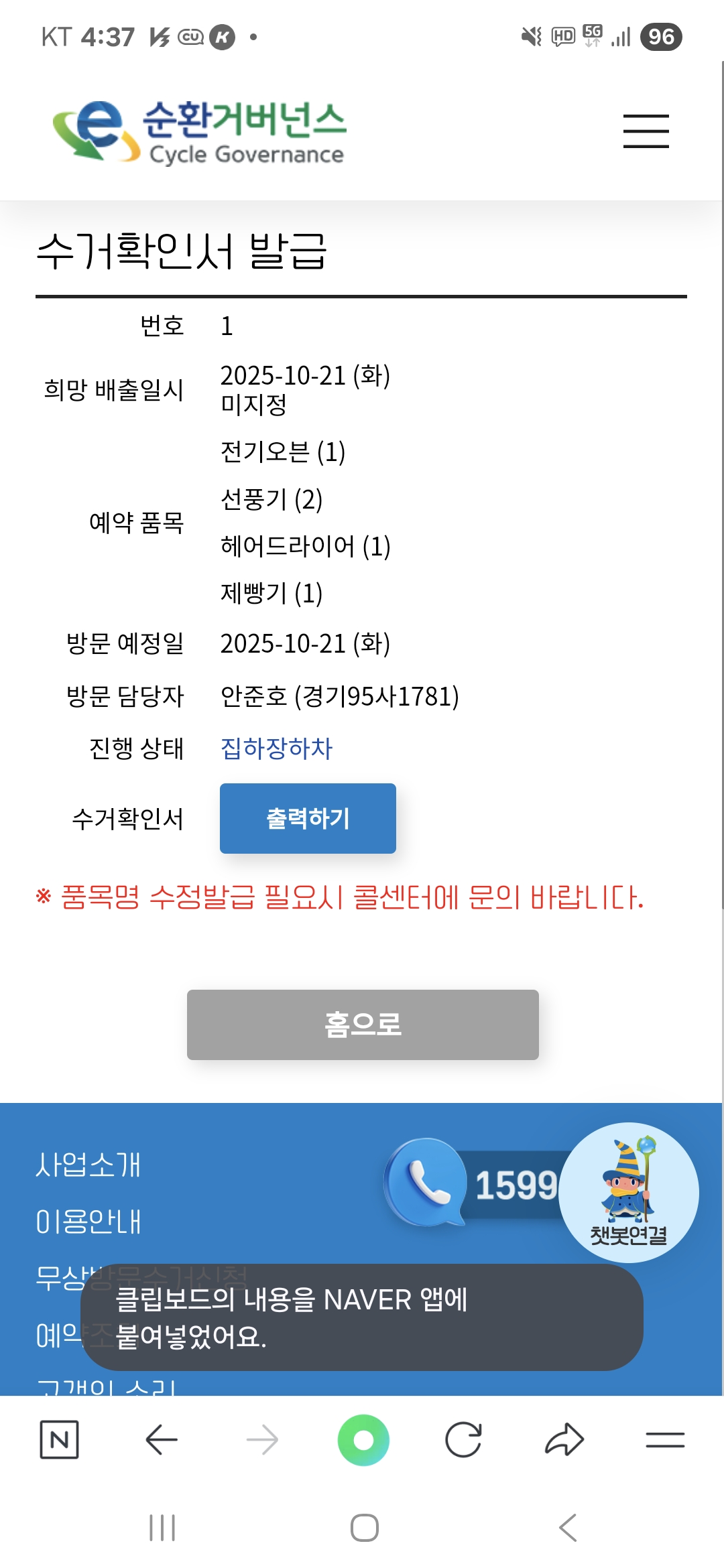Open 이용안내 in the footer
The height and width of the screenshot is (1568, 724).
[88, 1222]
